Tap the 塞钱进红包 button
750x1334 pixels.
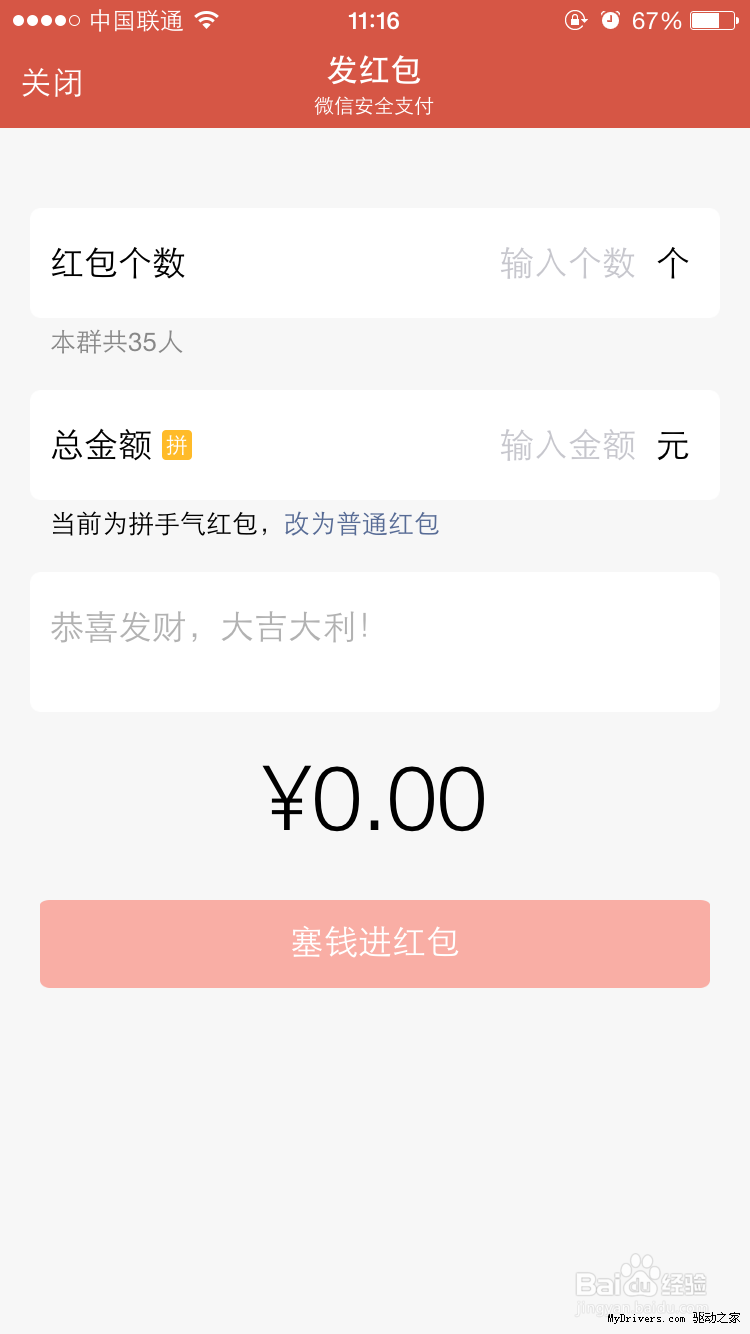375,943
